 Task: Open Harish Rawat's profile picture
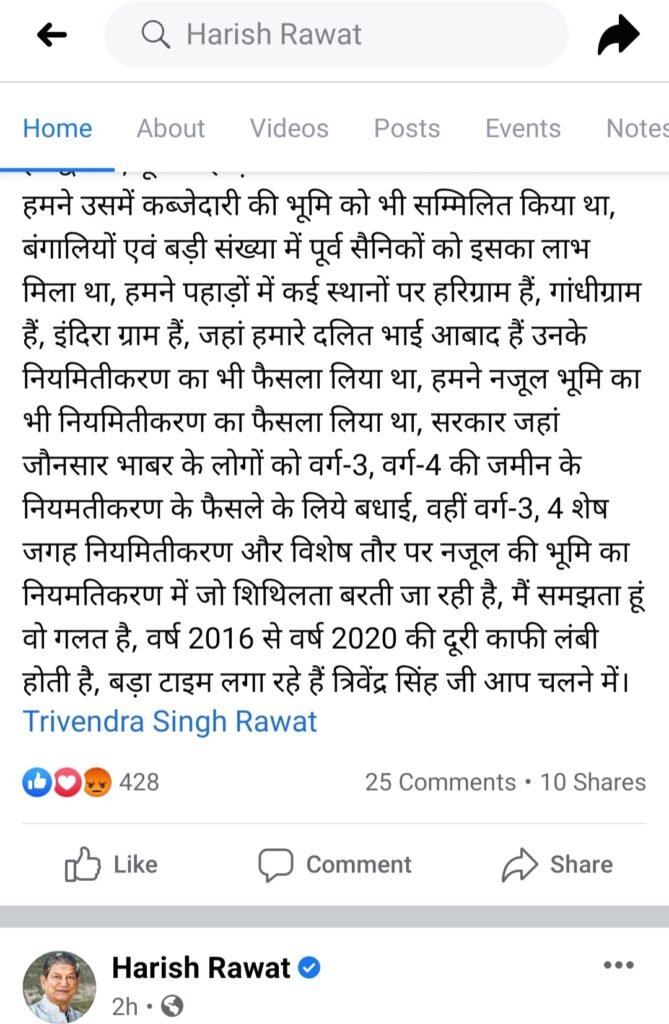coord(60,985)
